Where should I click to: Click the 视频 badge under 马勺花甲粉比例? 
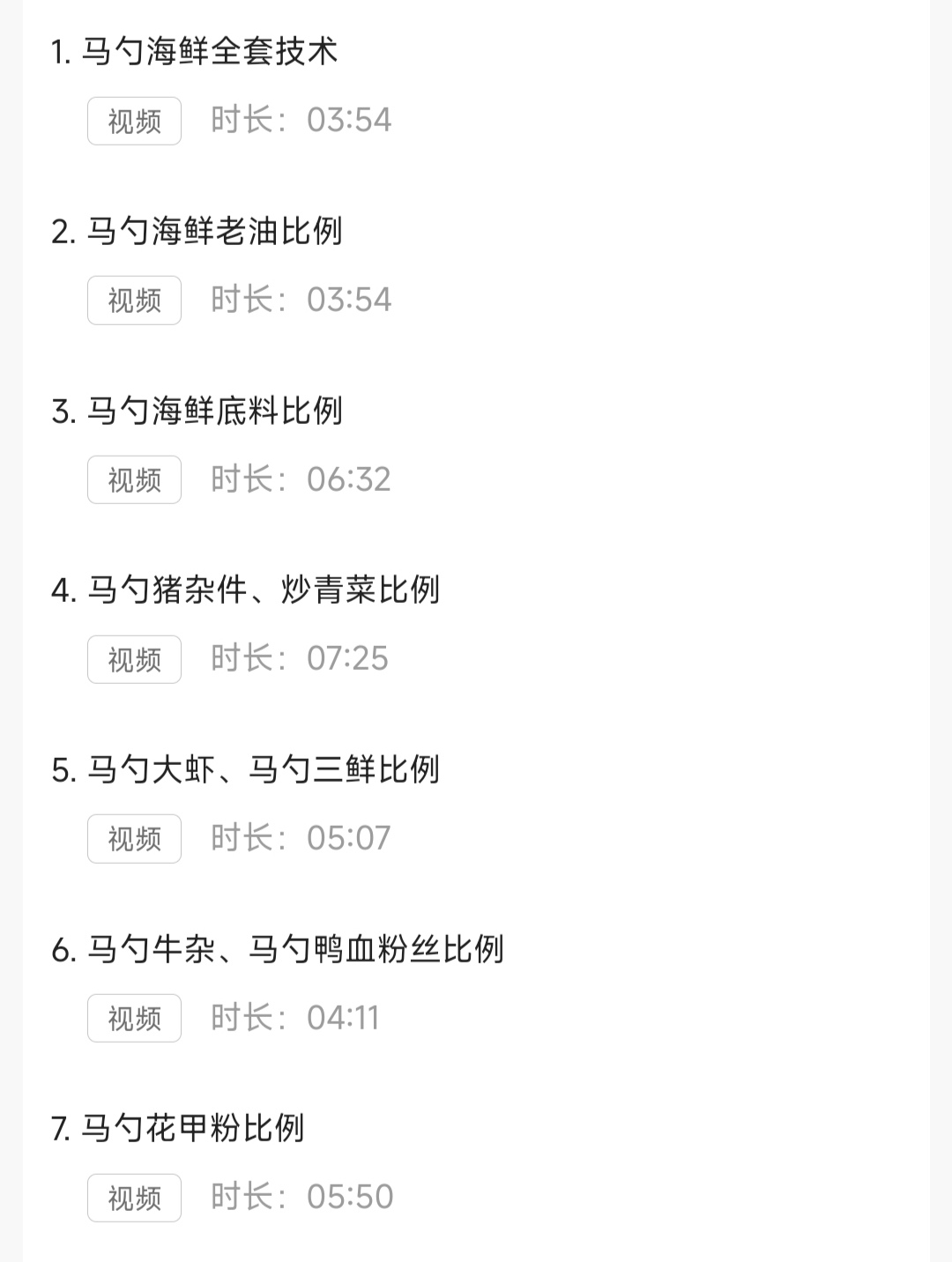[x=133, y=1197]
